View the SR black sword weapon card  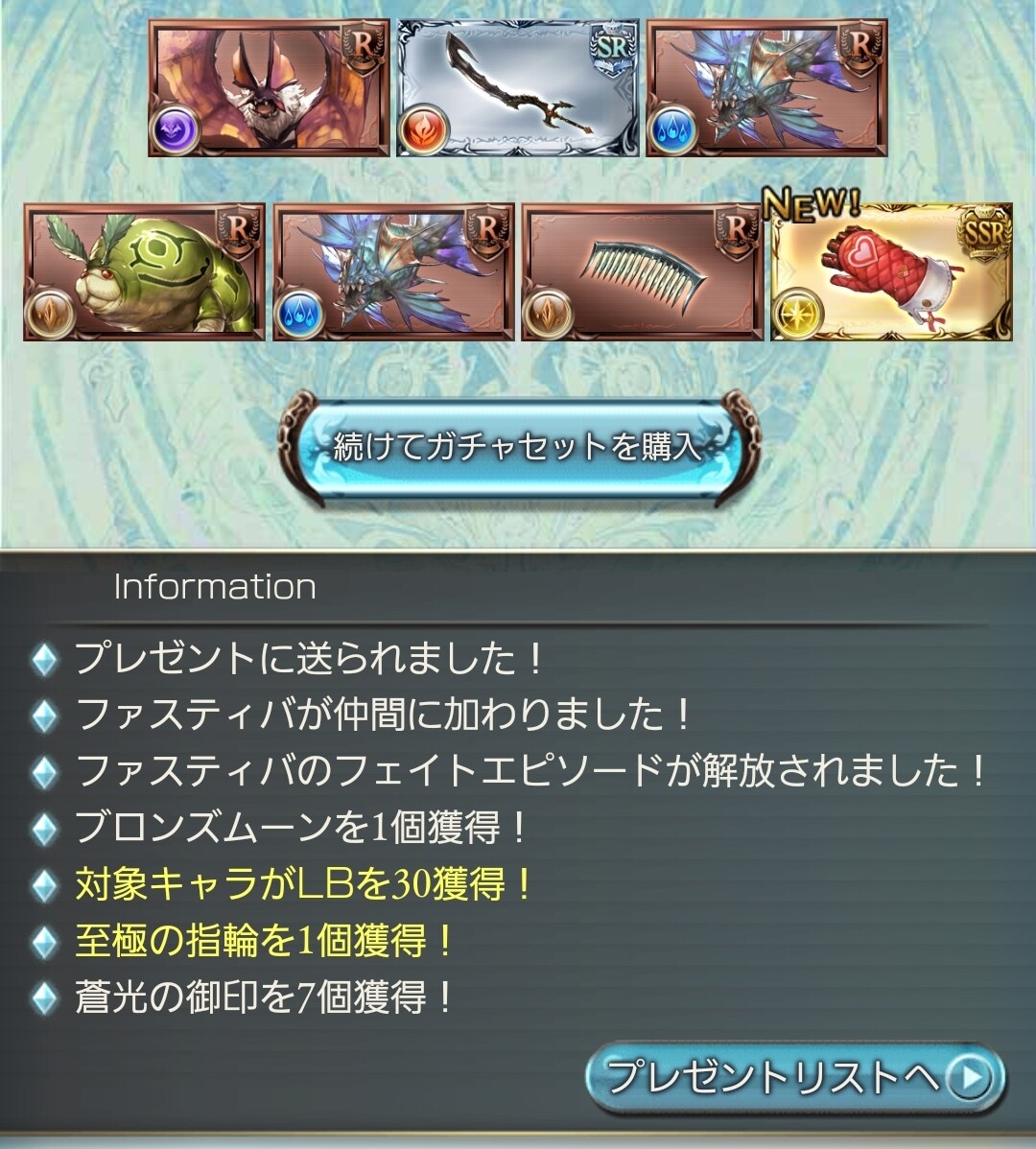(518, 88)
